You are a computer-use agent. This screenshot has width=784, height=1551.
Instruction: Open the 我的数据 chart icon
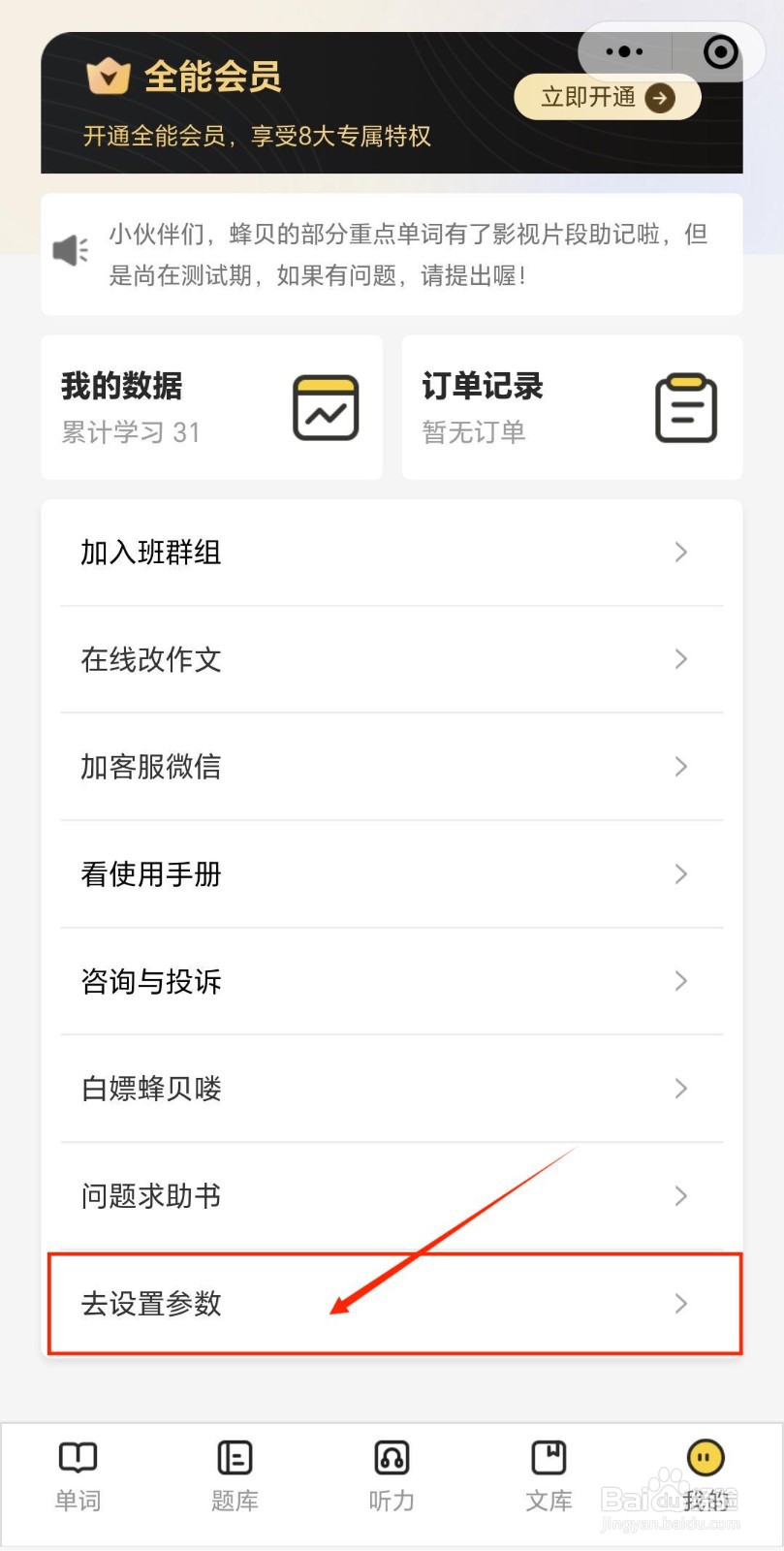(325, 407)
